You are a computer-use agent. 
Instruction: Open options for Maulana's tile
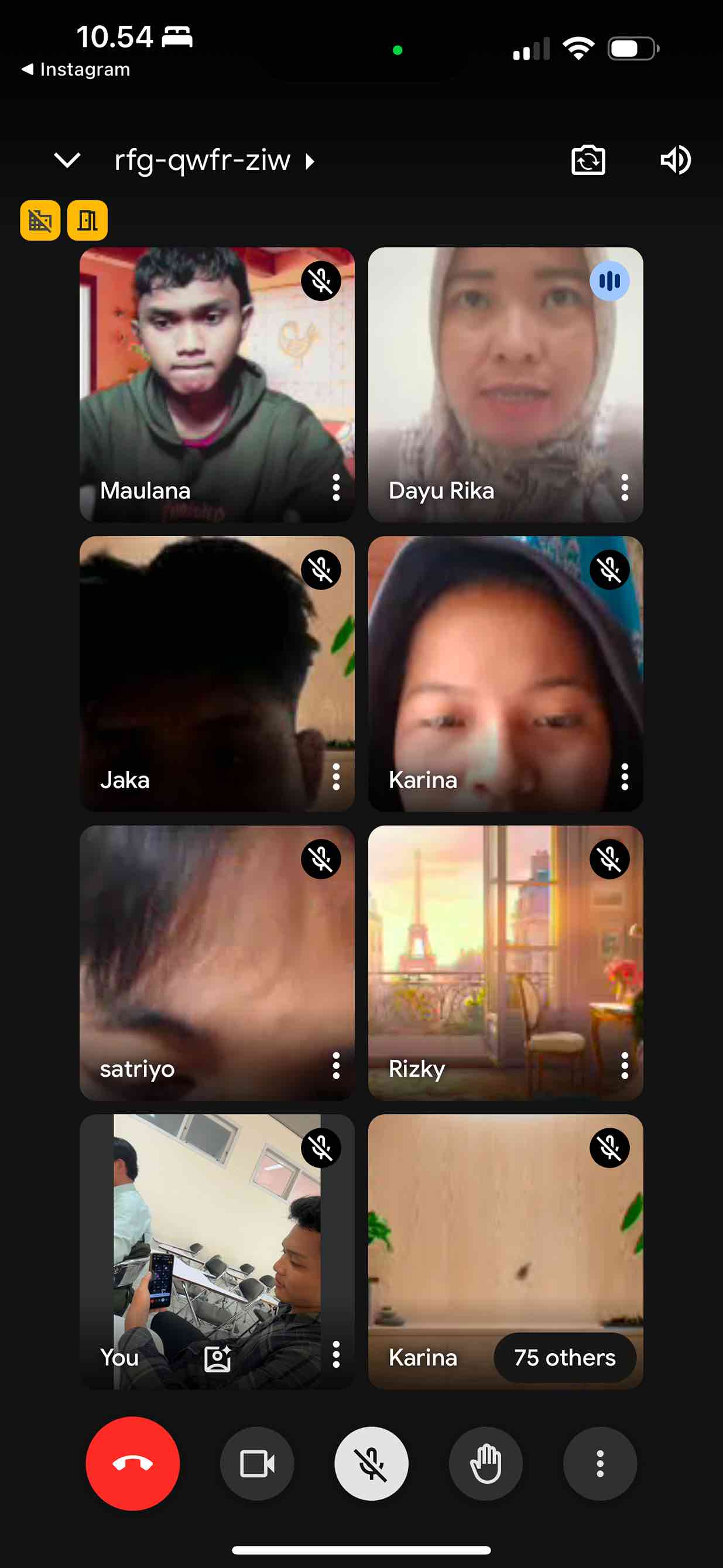[336, 488]
